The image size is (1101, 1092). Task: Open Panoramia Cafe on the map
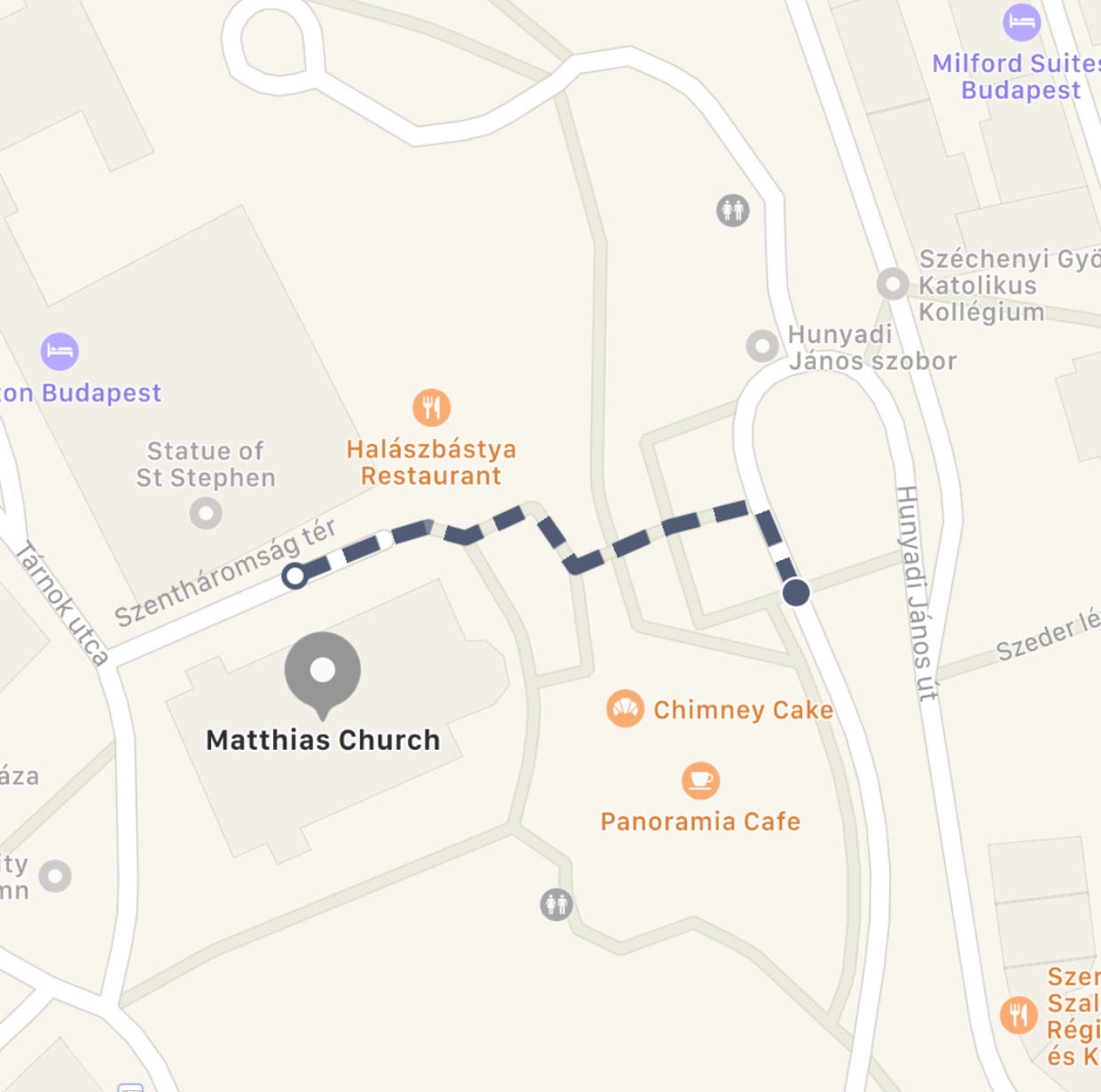[x=700, y=780]
